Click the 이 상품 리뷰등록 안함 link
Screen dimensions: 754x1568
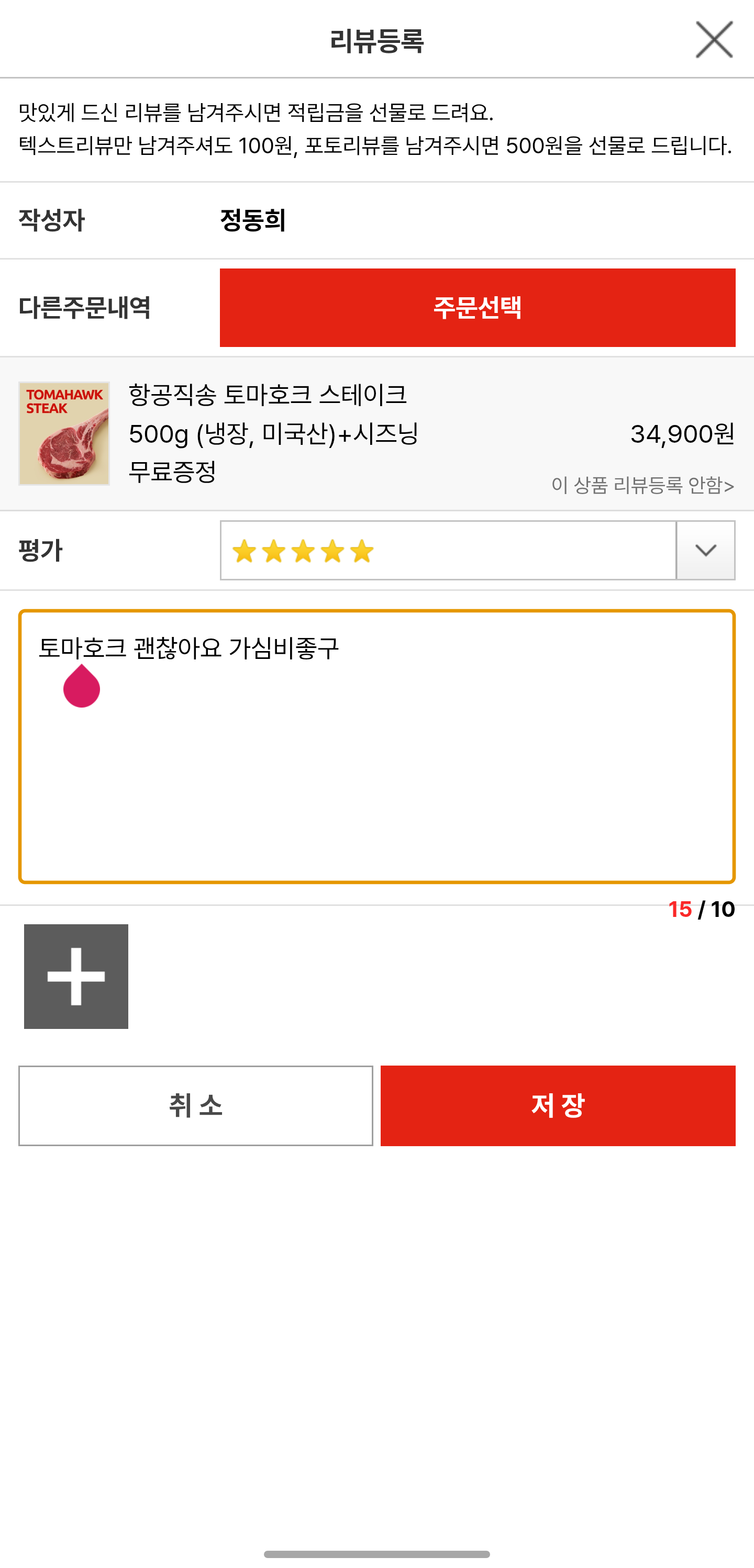[641, 486]
